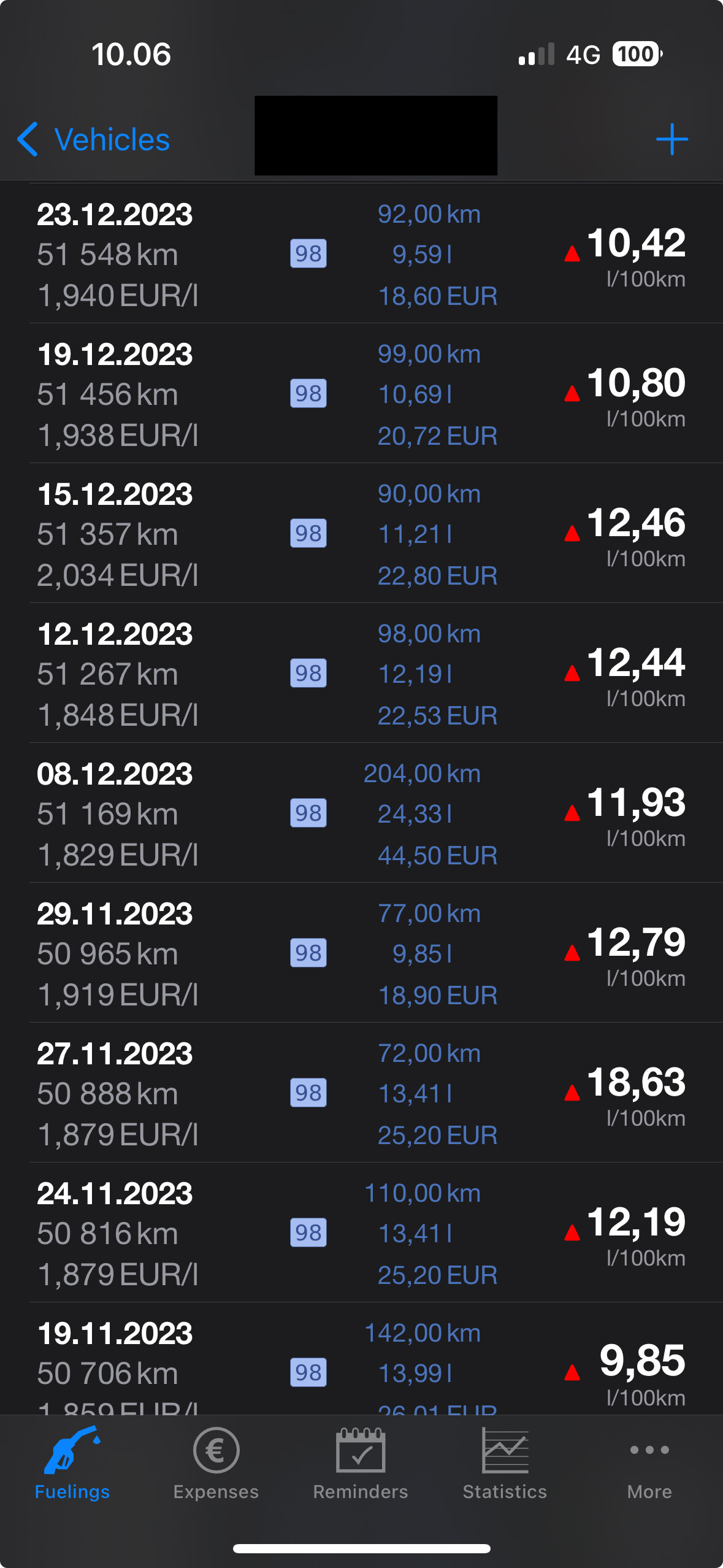
Task: Open the 19.12.2023 fueling entry
Action: [361, 394]
